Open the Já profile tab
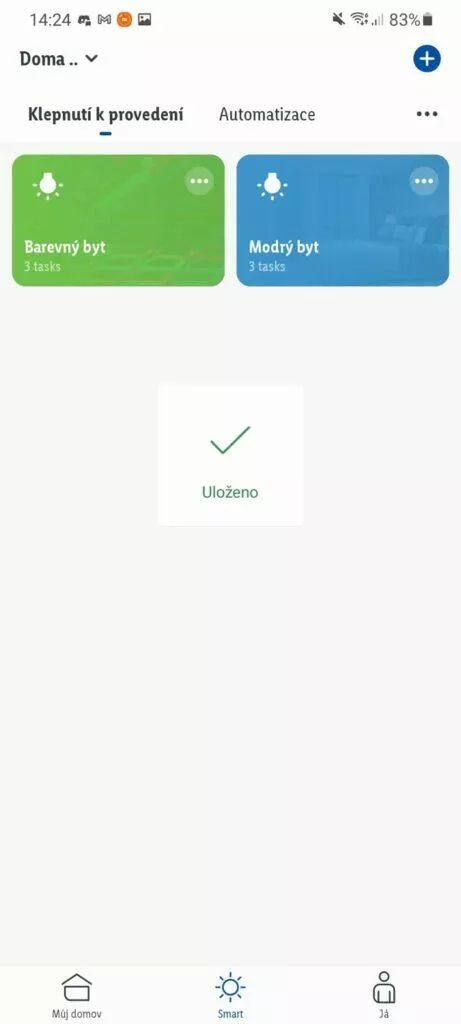Viewport: 461px width, 1024px height. pyautogui.click(x=384, y=996)
